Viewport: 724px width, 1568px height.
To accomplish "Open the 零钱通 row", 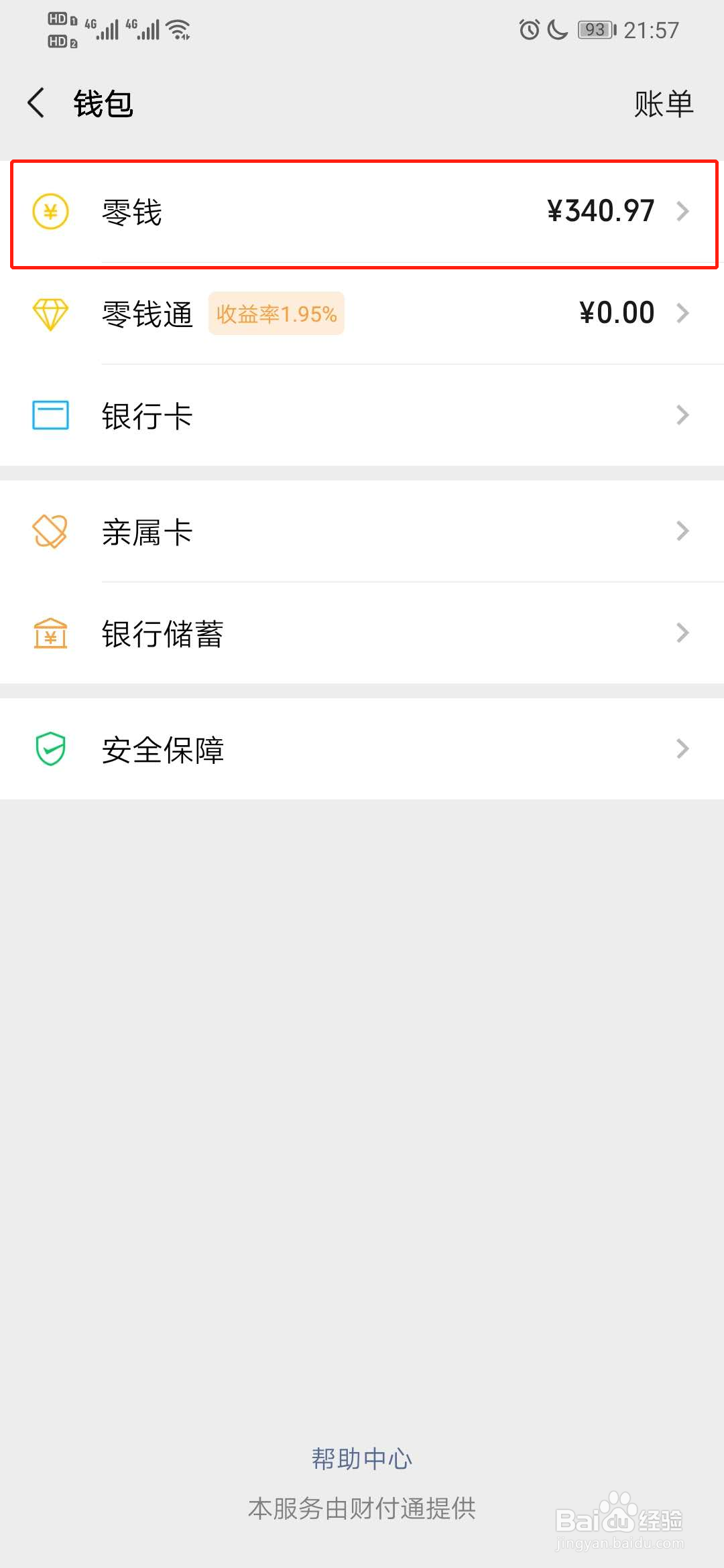I will pyautogui.click(x=362, y=314).
